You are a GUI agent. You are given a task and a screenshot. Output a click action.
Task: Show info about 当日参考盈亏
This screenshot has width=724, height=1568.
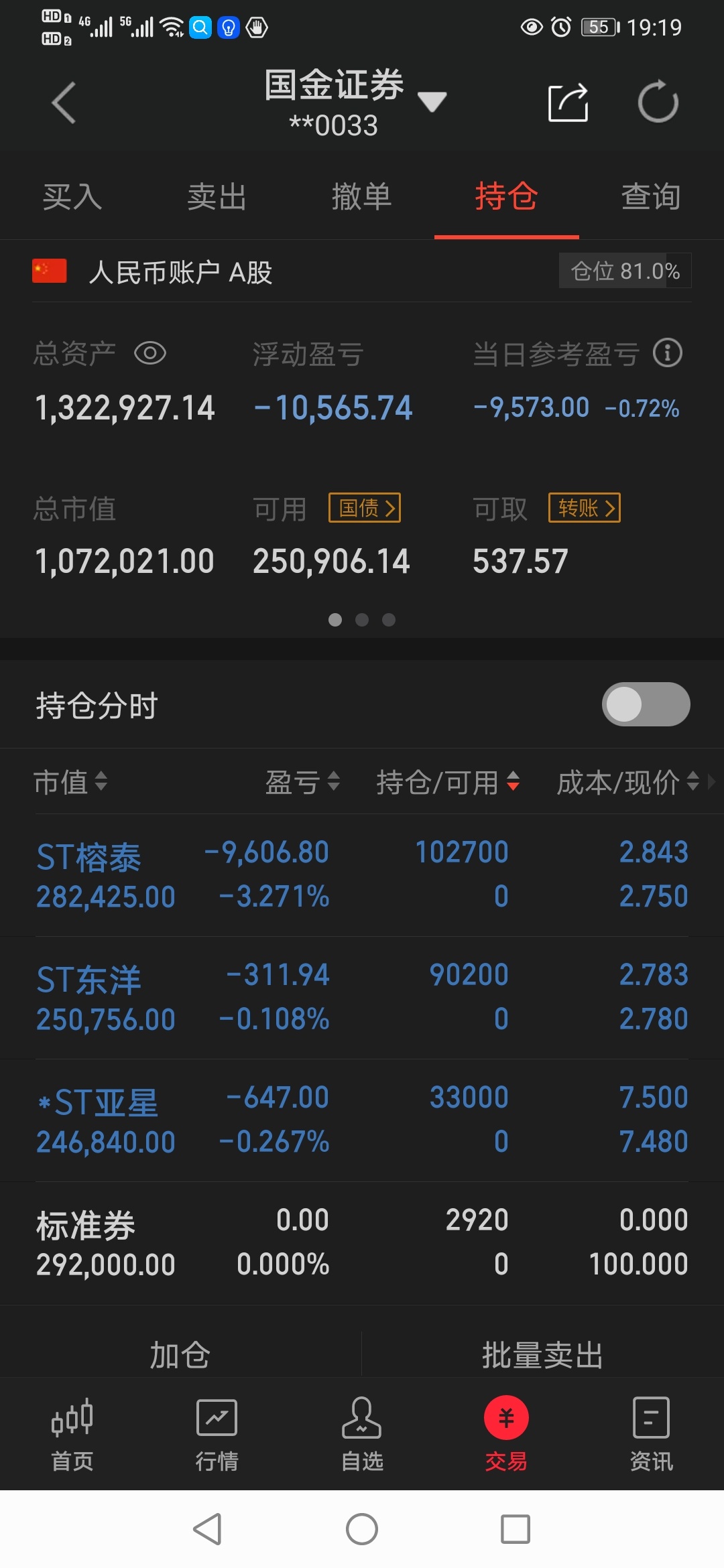[x=668, y=353]
